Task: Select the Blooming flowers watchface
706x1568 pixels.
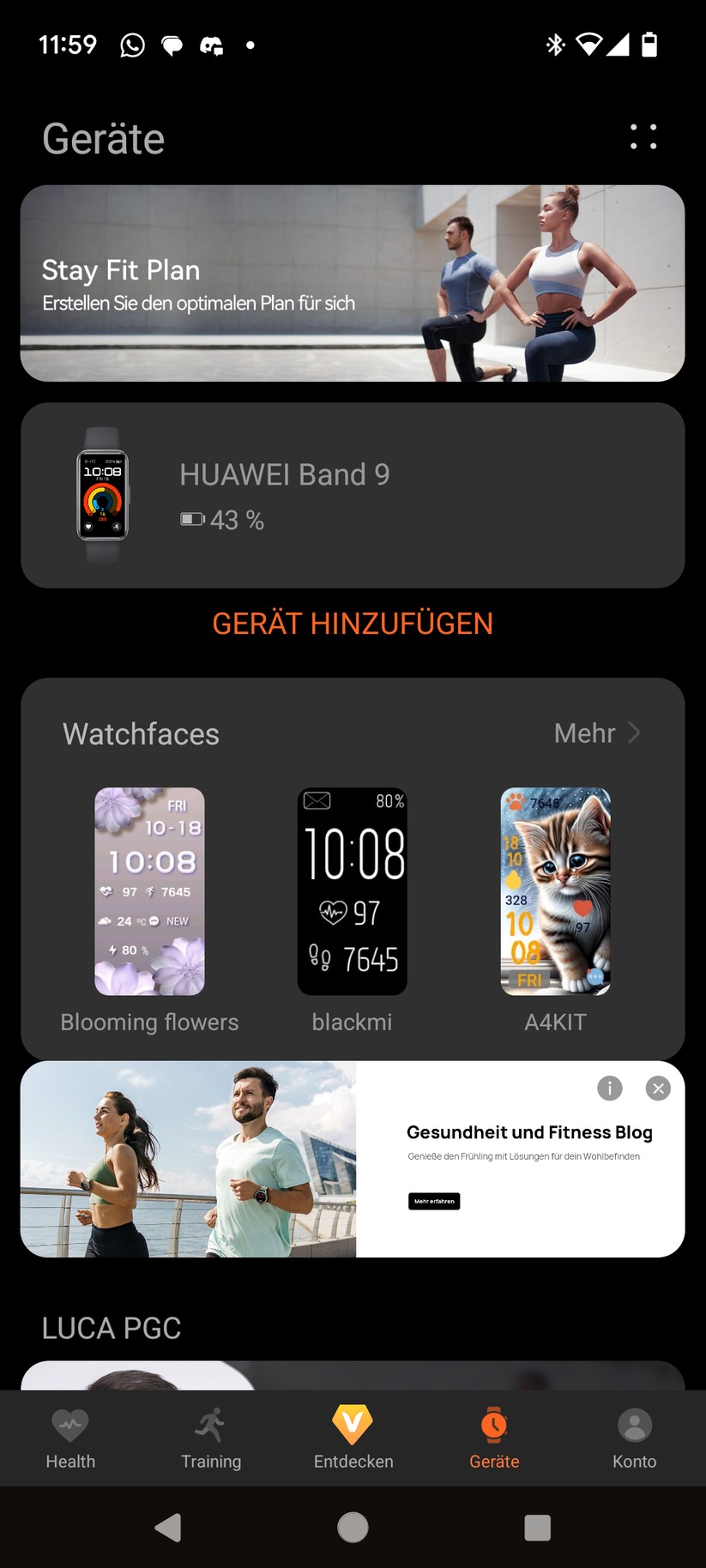Action: [x=149, y=892]
